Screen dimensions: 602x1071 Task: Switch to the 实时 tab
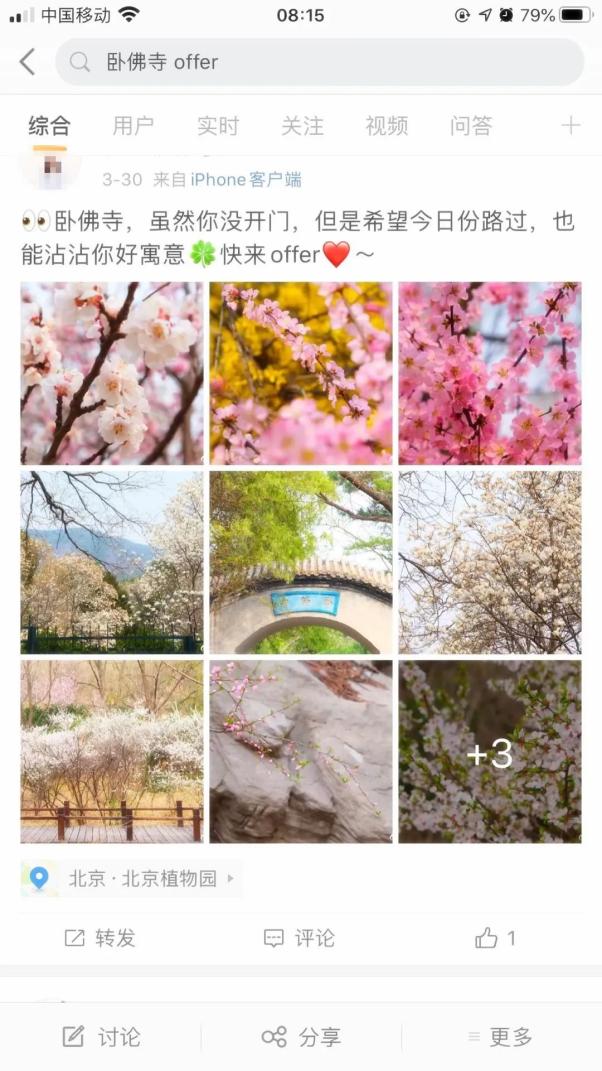tap(217, 126)
